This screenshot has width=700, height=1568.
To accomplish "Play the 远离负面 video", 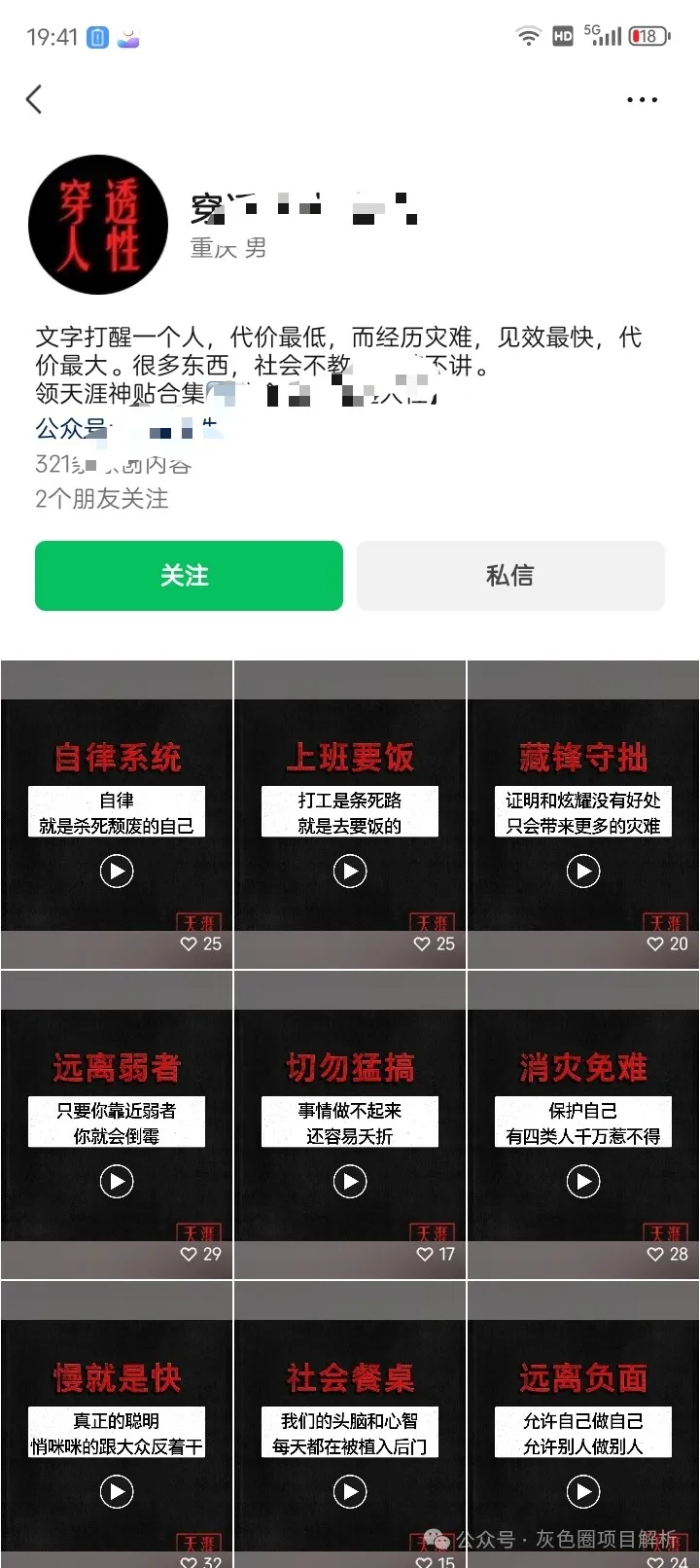I will (x=583, y=1491).
